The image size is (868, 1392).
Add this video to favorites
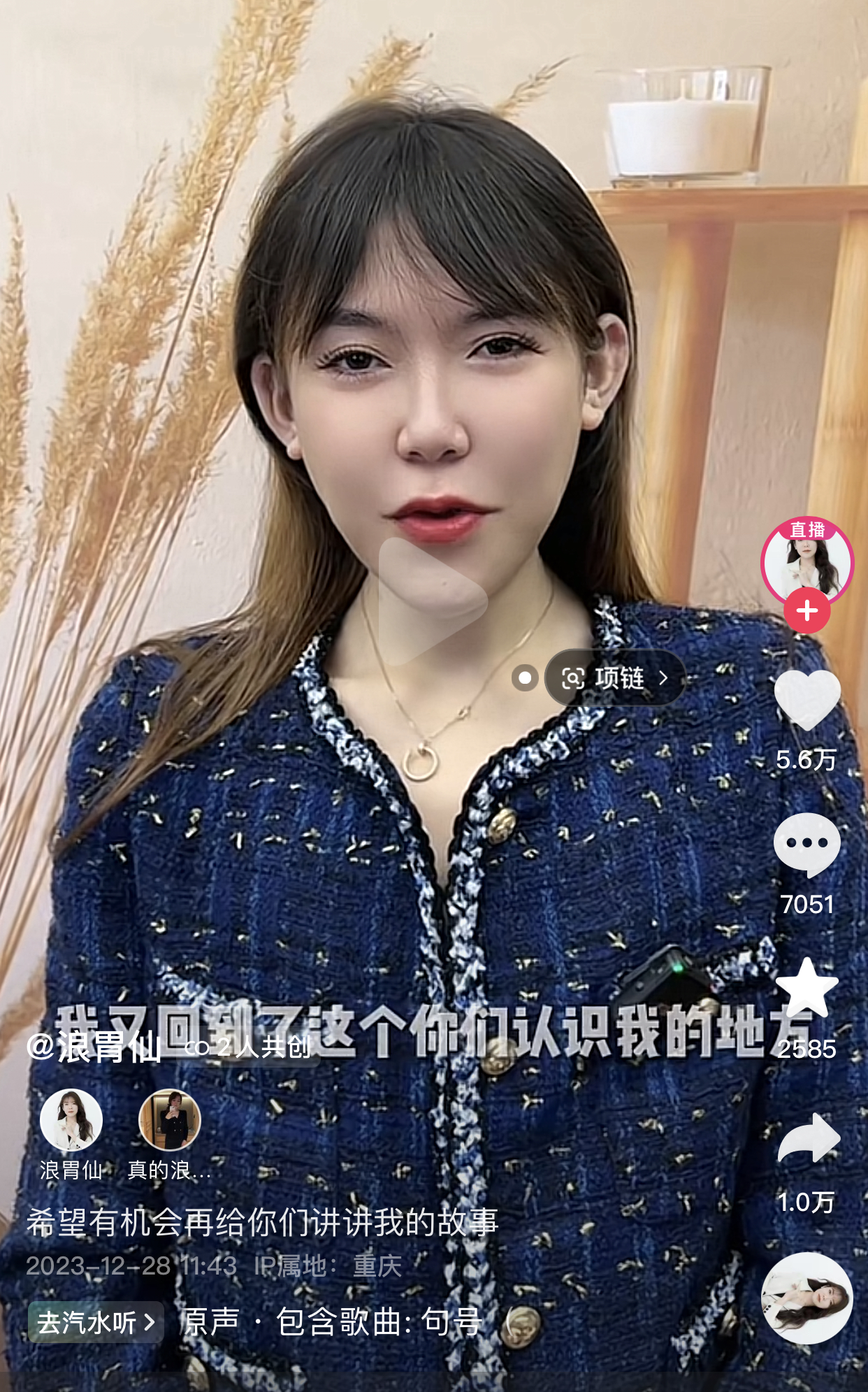coord(807,987)
